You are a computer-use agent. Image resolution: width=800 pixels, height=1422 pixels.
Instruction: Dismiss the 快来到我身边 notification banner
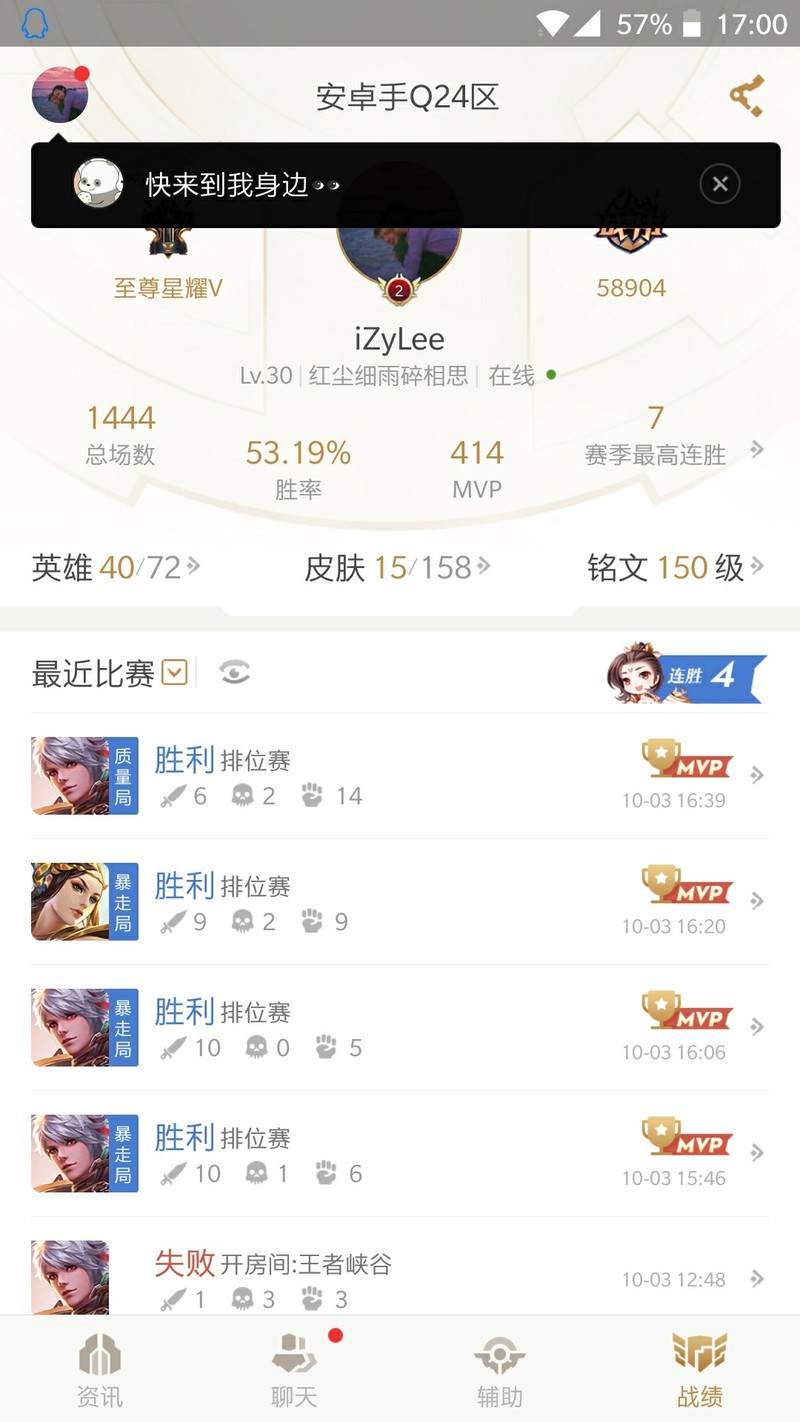pos(720,183)
